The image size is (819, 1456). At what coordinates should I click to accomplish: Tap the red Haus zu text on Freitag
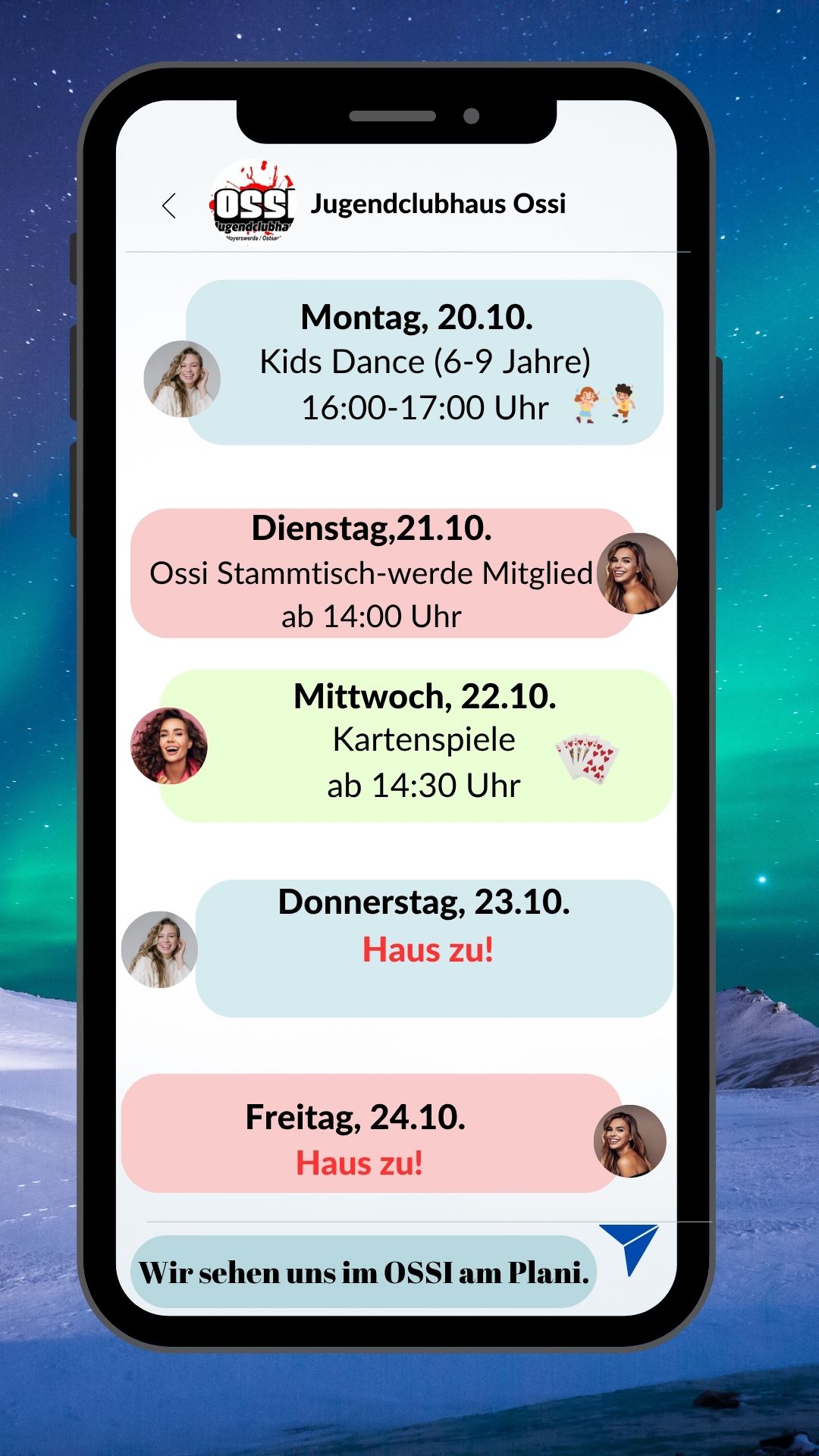[x=362, y=1161]
